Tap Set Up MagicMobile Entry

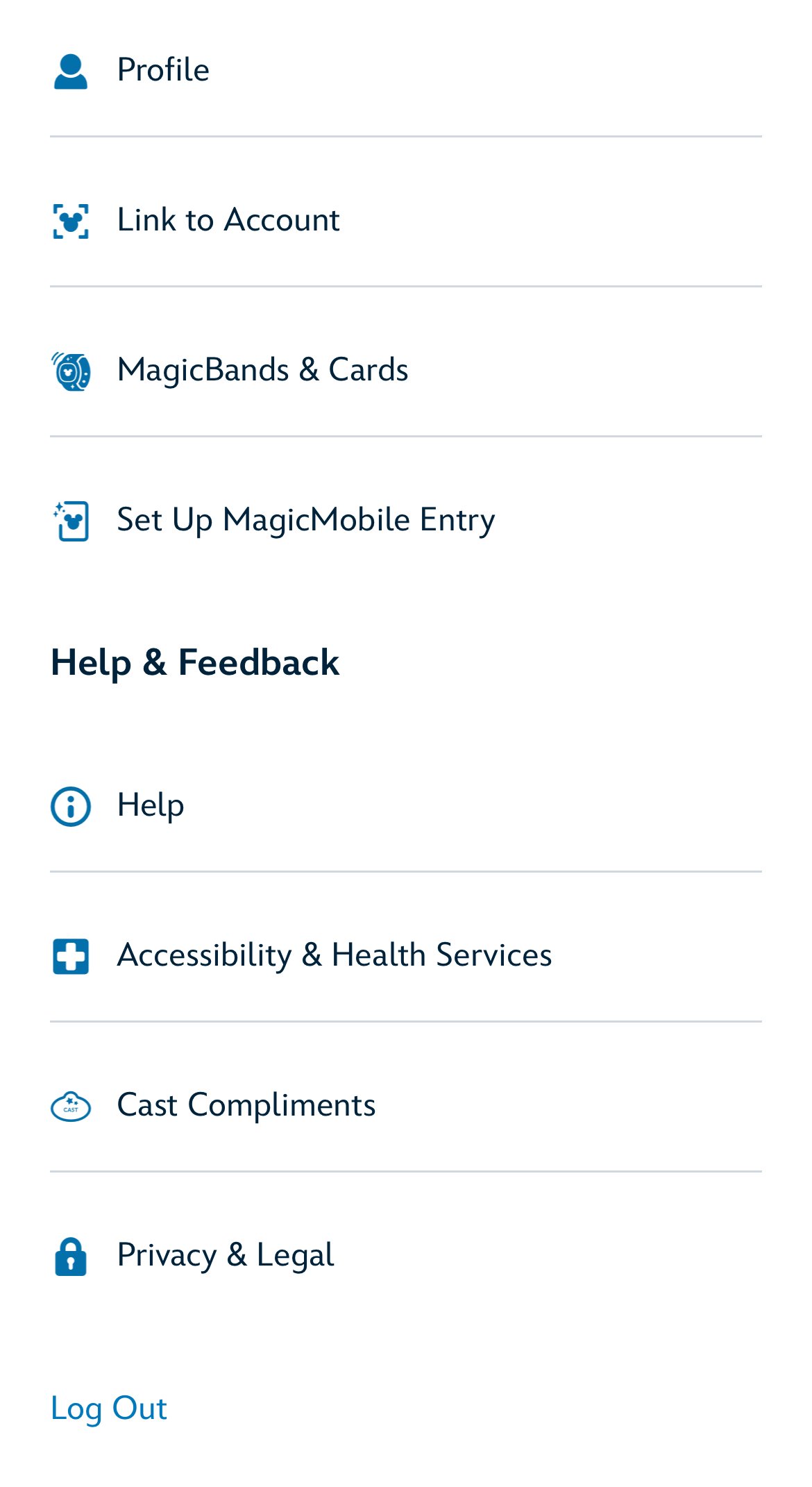(x=406, y=520)
